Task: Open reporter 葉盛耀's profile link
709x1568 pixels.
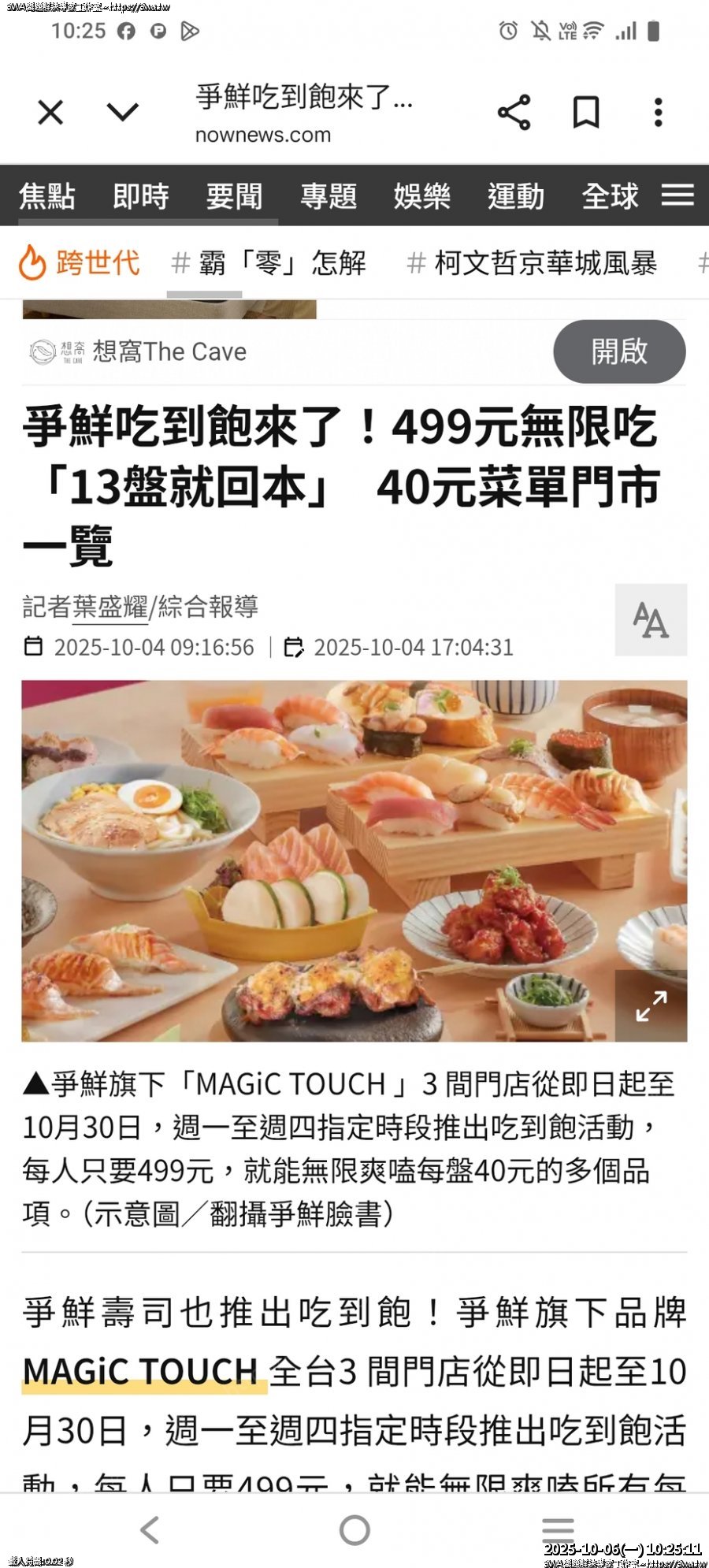Action: coord(110,607)
